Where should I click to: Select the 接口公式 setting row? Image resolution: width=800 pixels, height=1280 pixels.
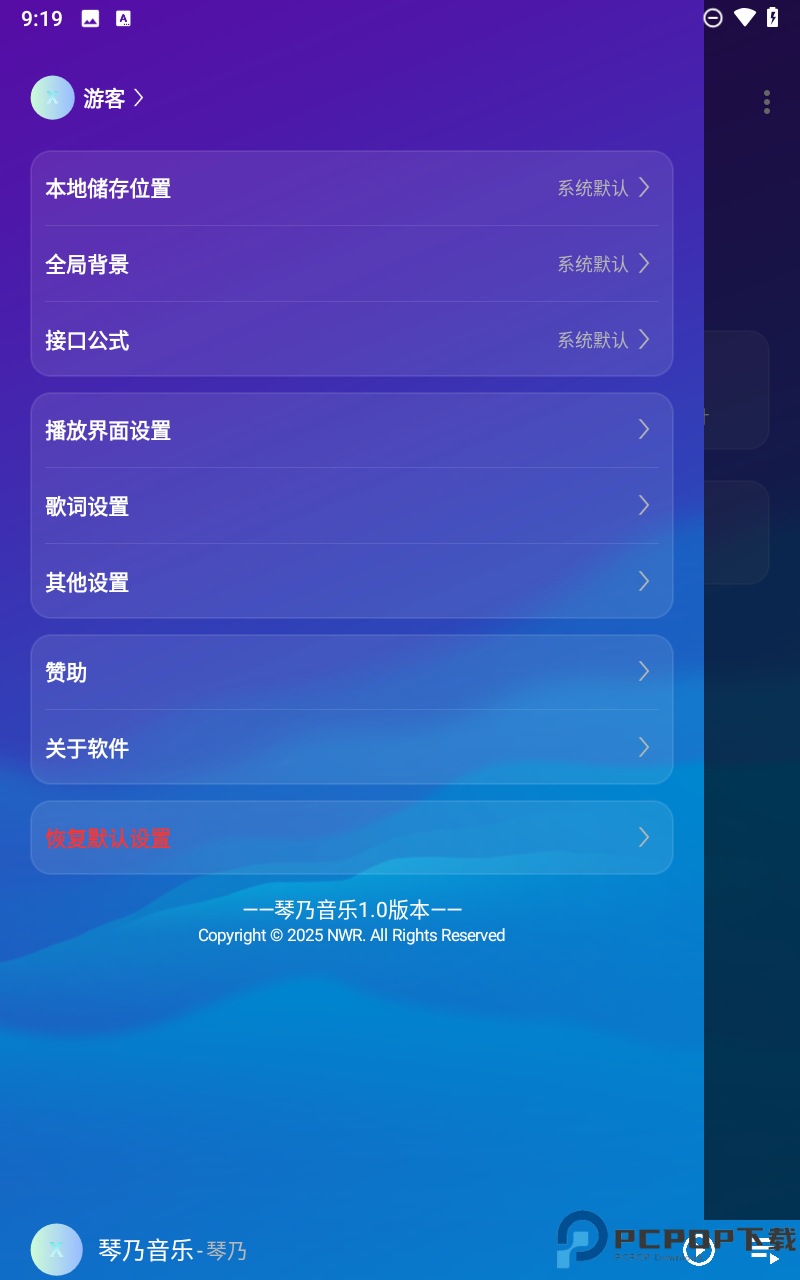click(352, 340)
